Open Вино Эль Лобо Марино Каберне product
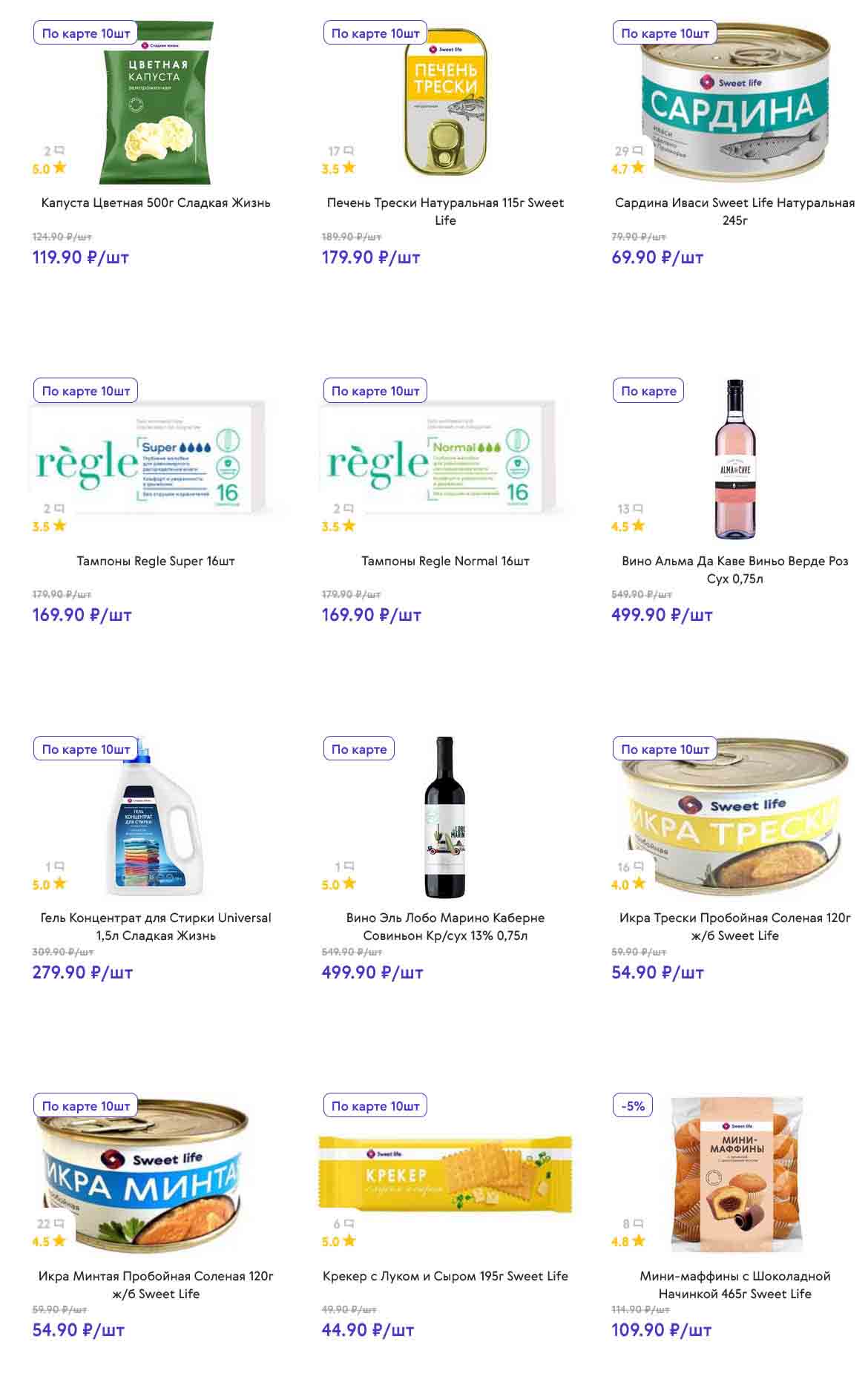Viewport: 868px width, 1385px height. [x=445, y=926]
